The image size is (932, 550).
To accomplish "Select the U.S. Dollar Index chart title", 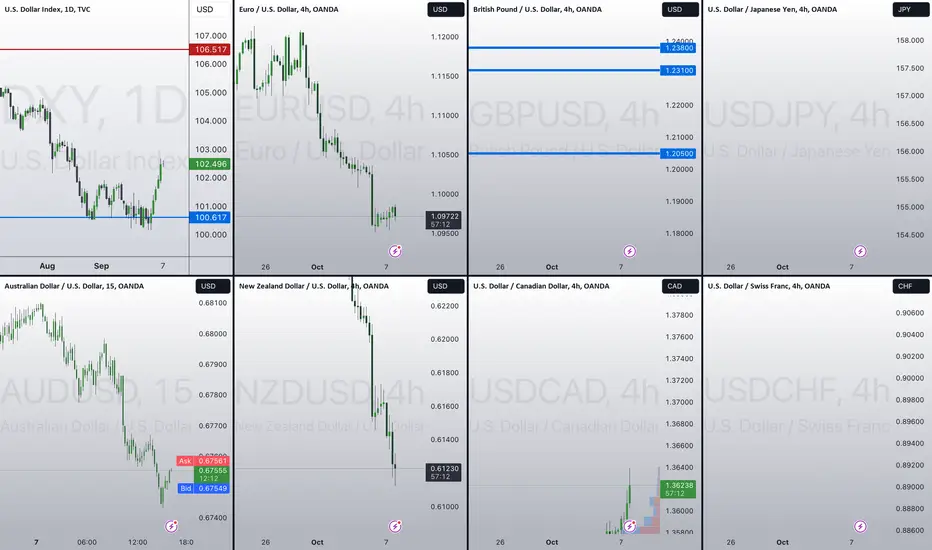I will (x=48, y=10).
